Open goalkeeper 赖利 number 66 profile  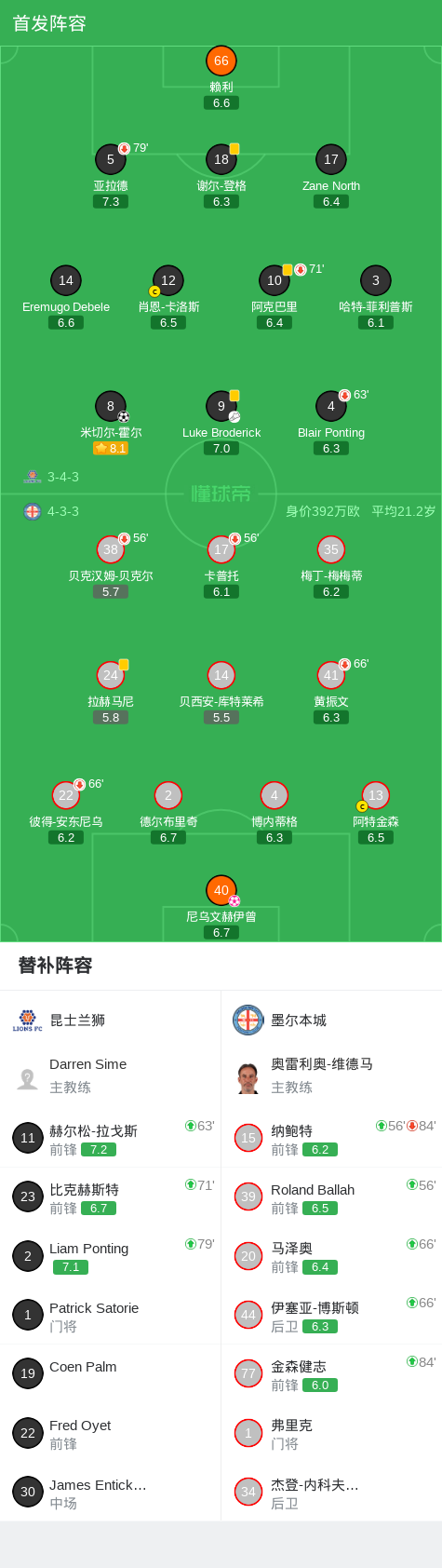(x=221, y=77)
